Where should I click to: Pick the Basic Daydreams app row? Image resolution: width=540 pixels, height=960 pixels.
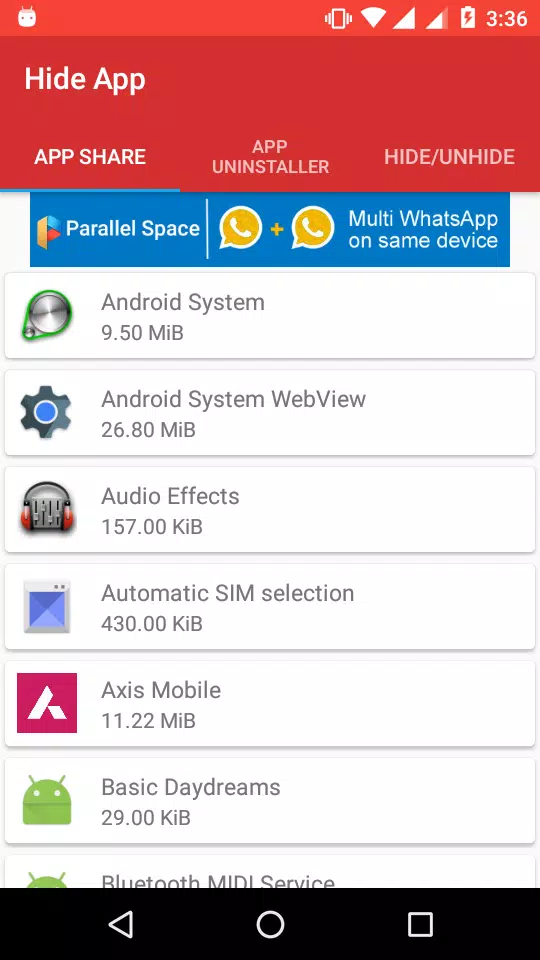pos(270,800)
